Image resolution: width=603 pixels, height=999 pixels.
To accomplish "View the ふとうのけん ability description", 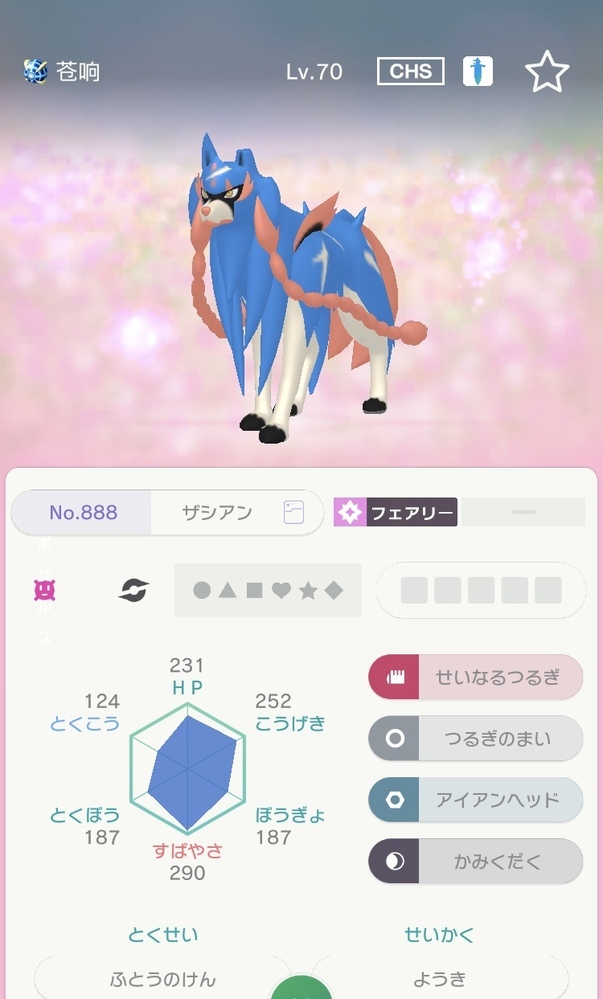I will pyautogui.click(x=163, y=979).
